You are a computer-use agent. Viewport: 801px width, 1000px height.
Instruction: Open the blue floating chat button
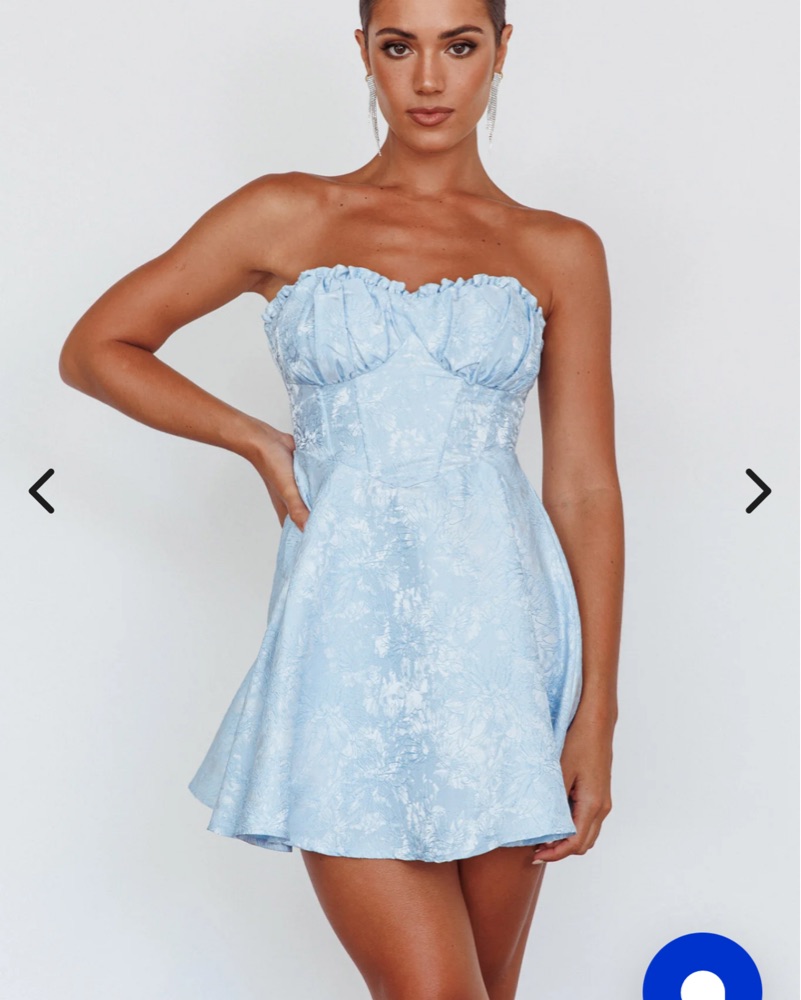(x=702, y=974)
